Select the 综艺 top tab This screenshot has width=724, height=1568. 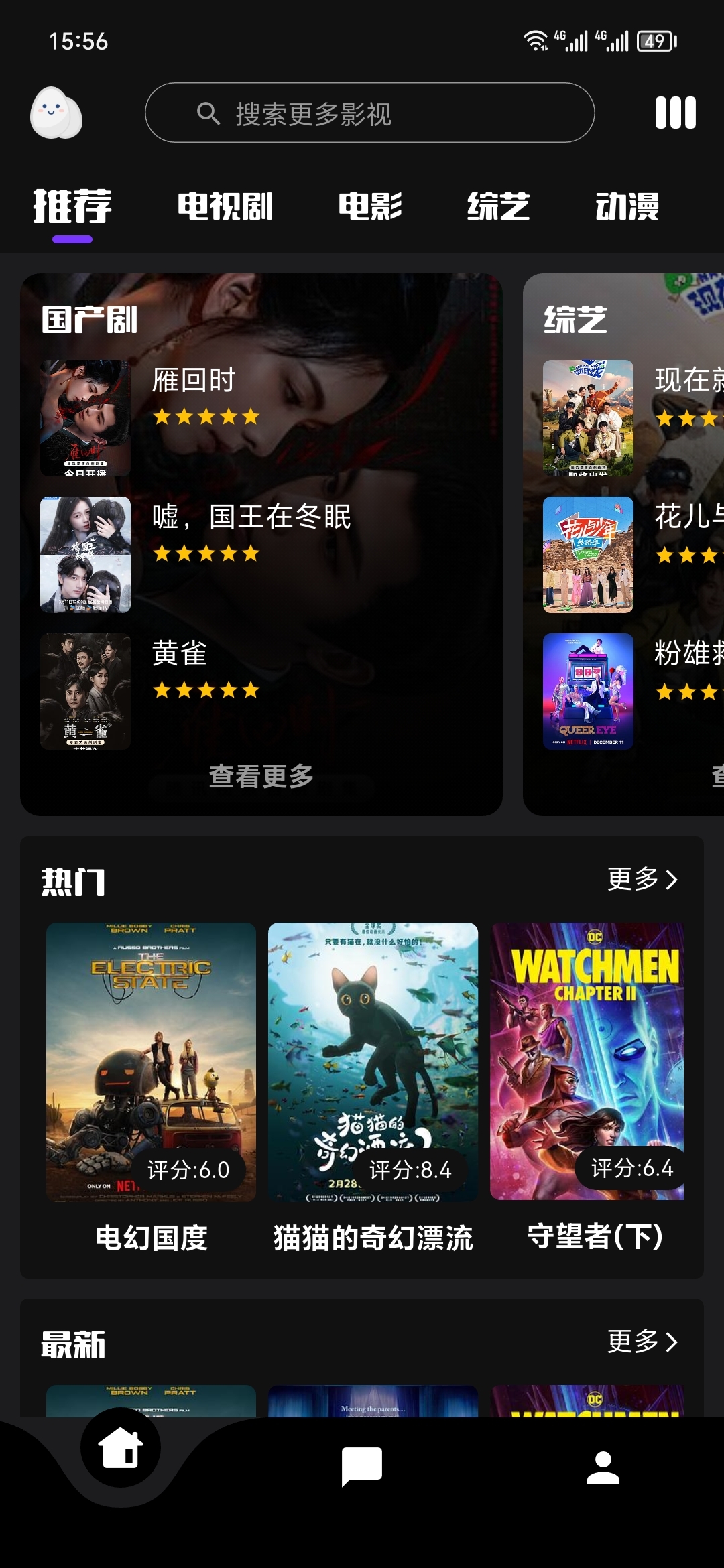tap(498, 206)
